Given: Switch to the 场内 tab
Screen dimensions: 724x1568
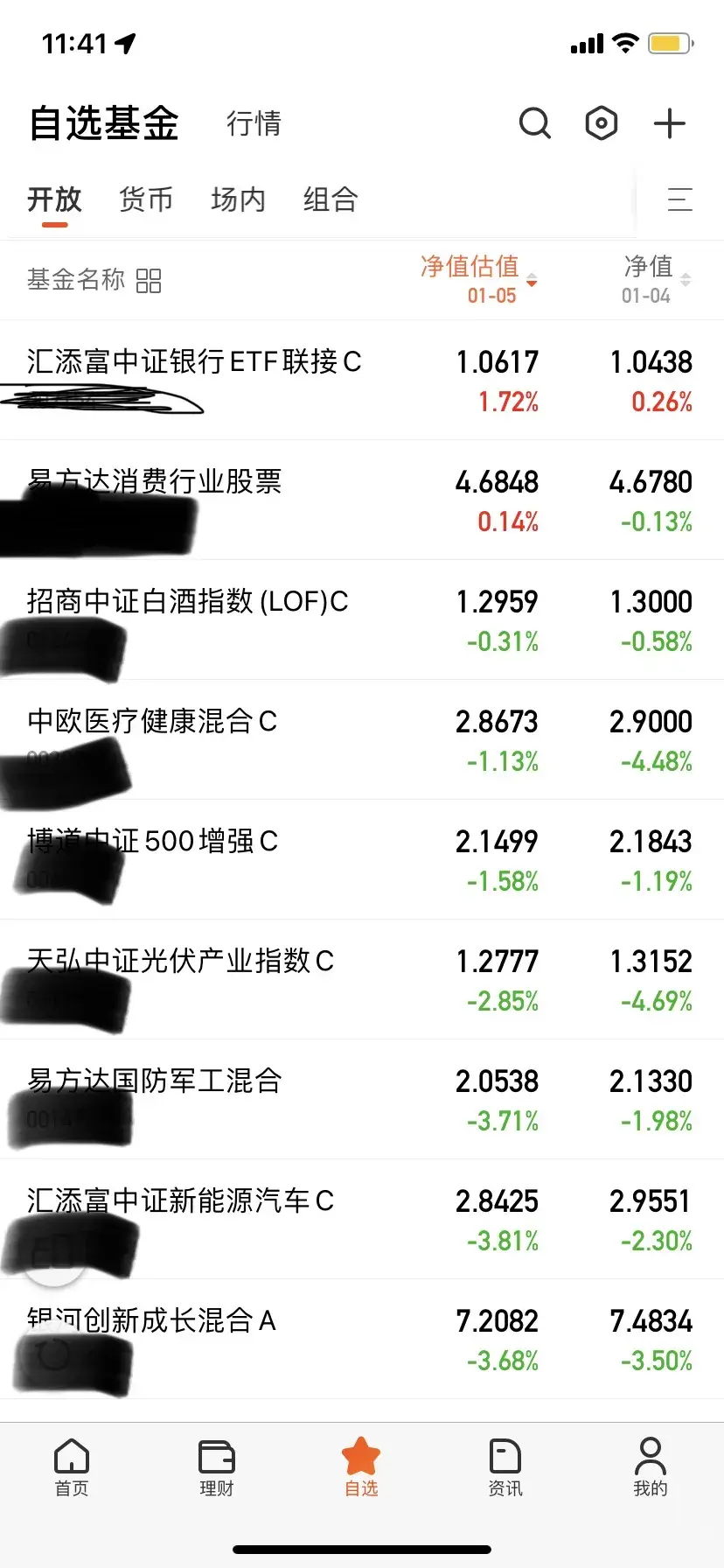Looking at the screenshot, I should pos(238,199).
